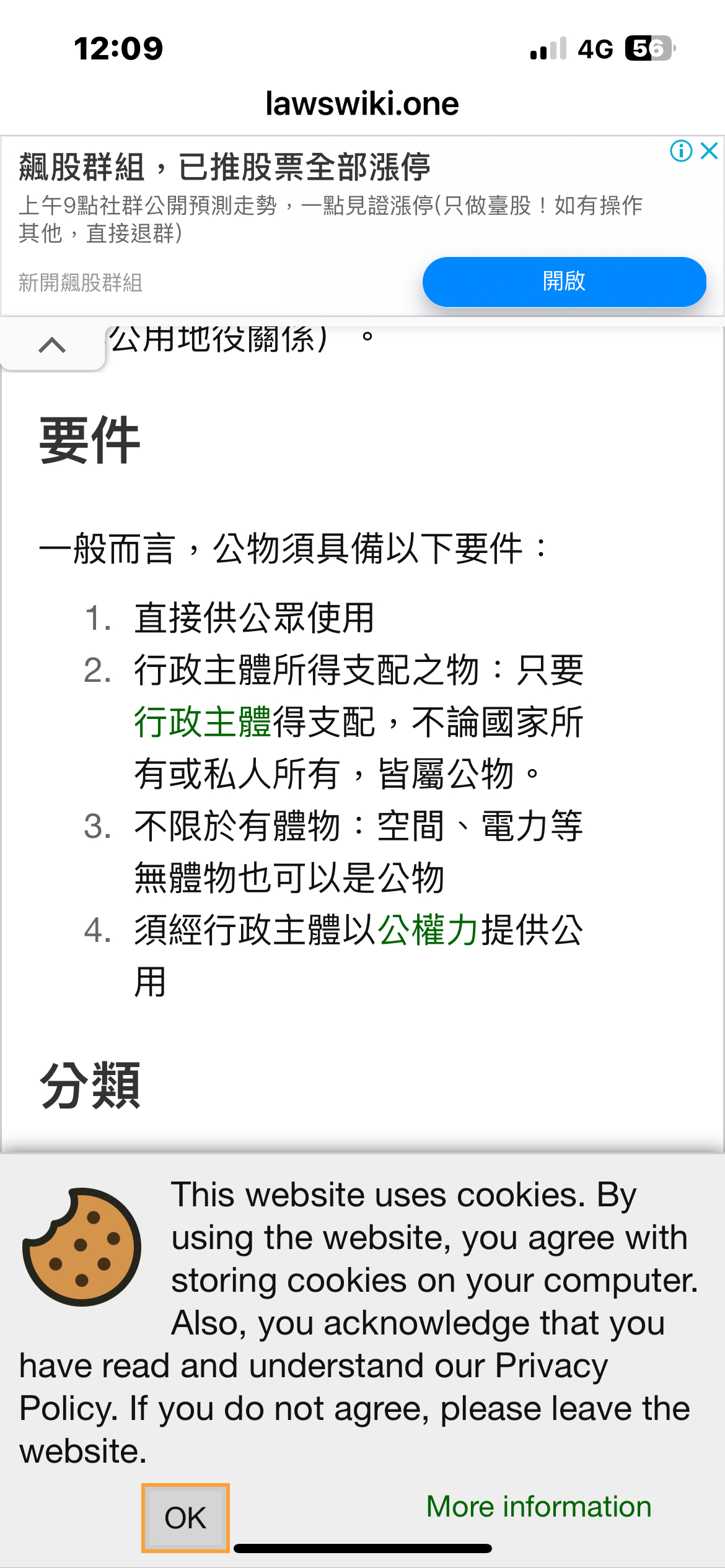Open the ad info icon

click(681, 150)
